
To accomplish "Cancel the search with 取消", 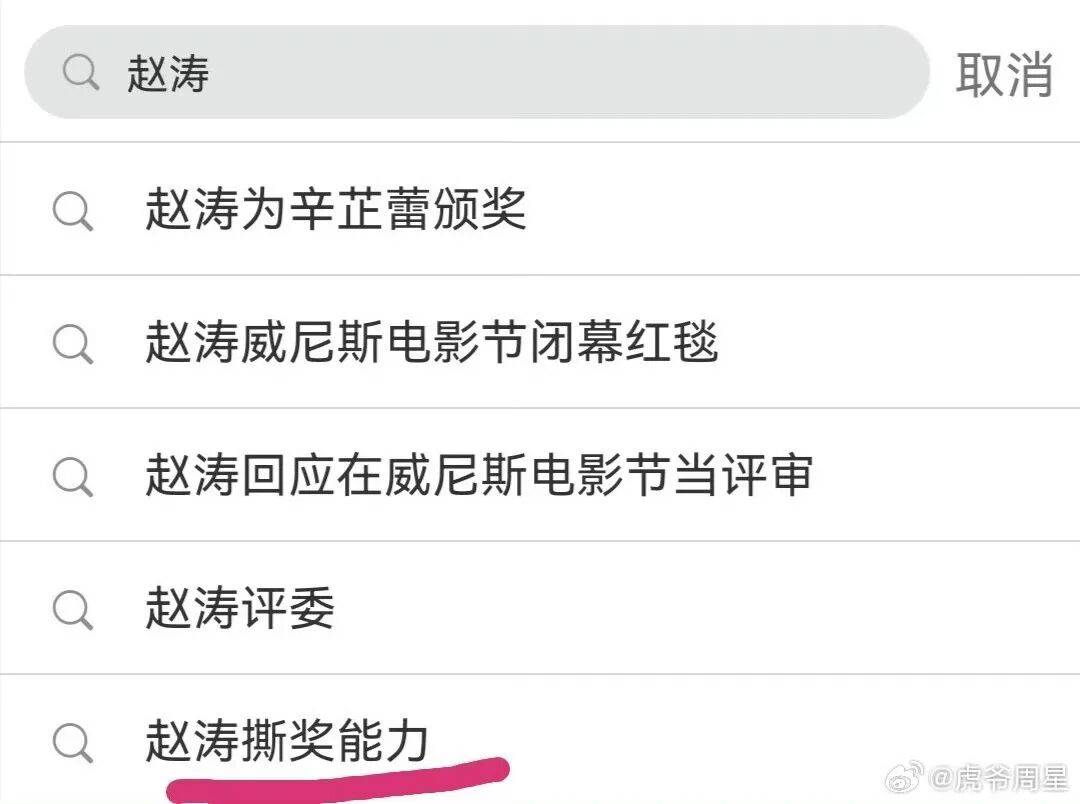I will pos(1003,75).
